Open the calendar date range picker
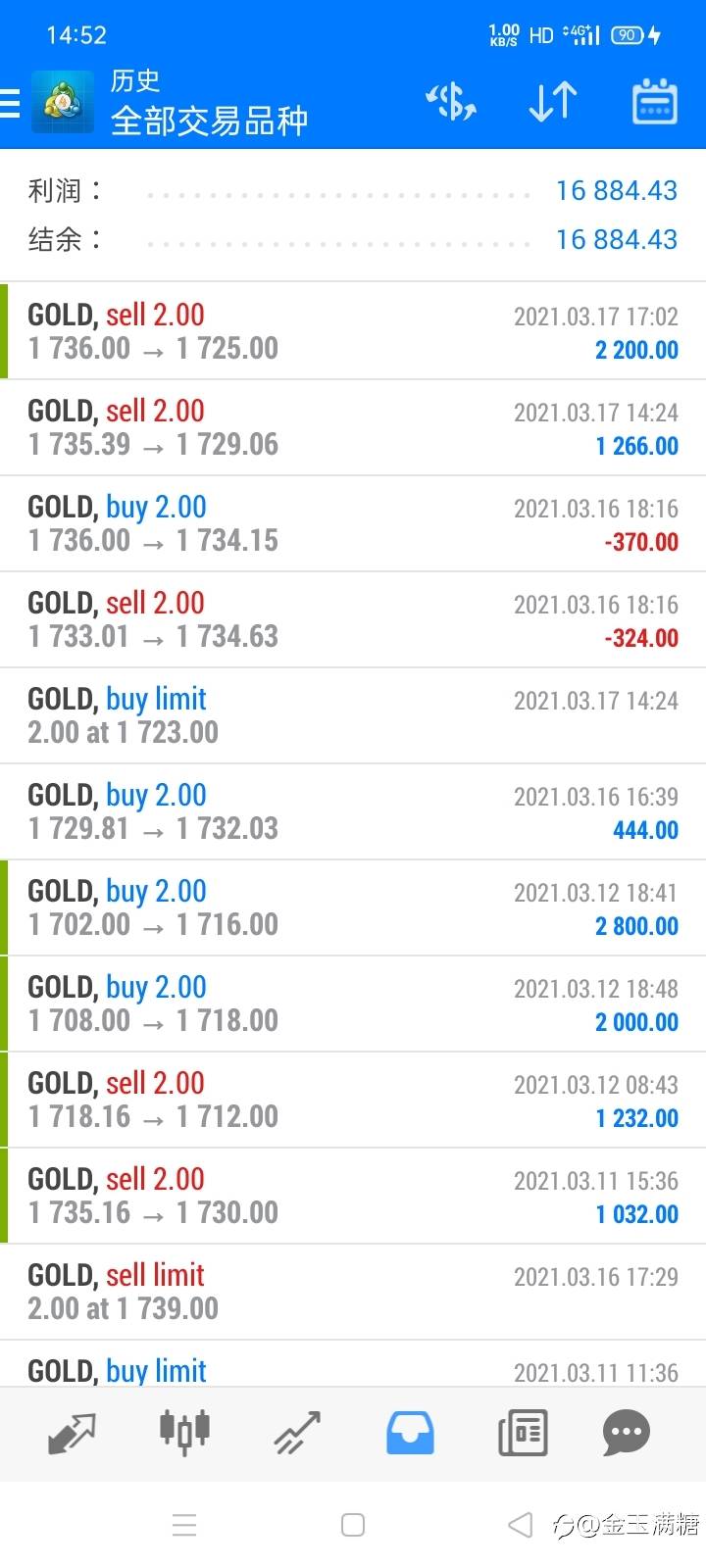 [x=654, y=102]
